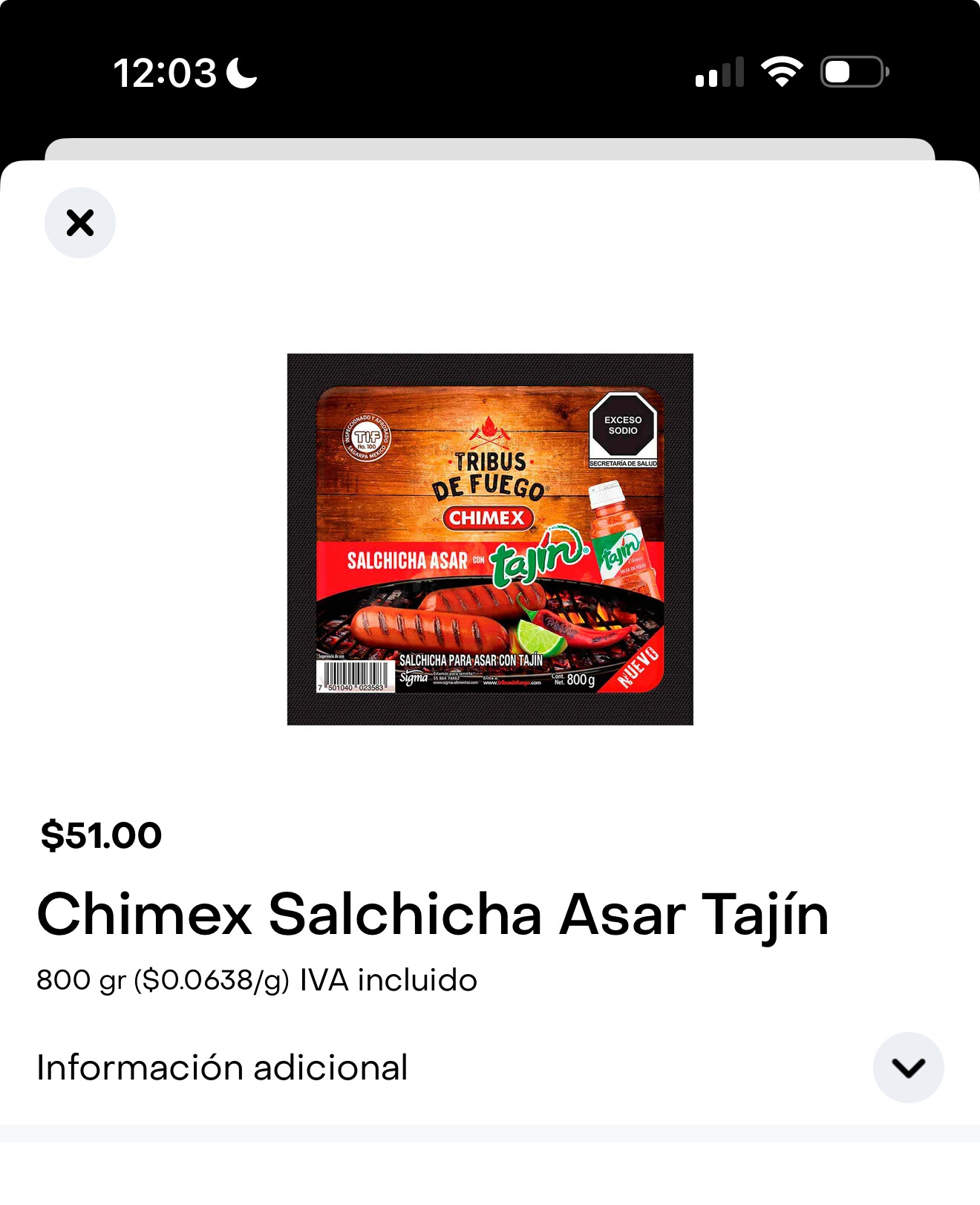Open the Chimex Salchicha Asar Tajín product image
The image size is (980, 1205).
coord(490,539)
